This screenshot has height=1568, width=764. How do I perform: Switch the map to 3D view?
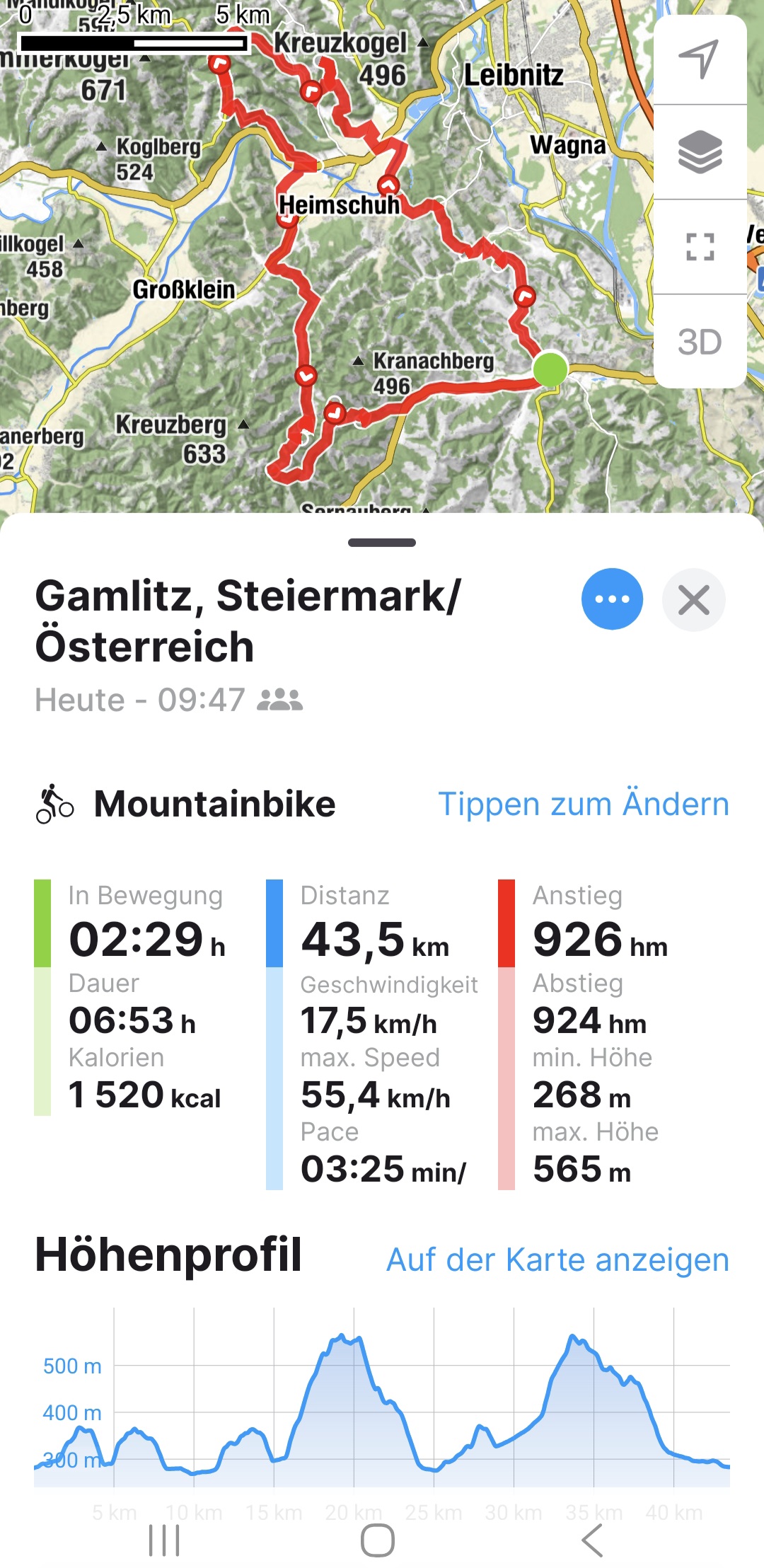click(699, 342)
